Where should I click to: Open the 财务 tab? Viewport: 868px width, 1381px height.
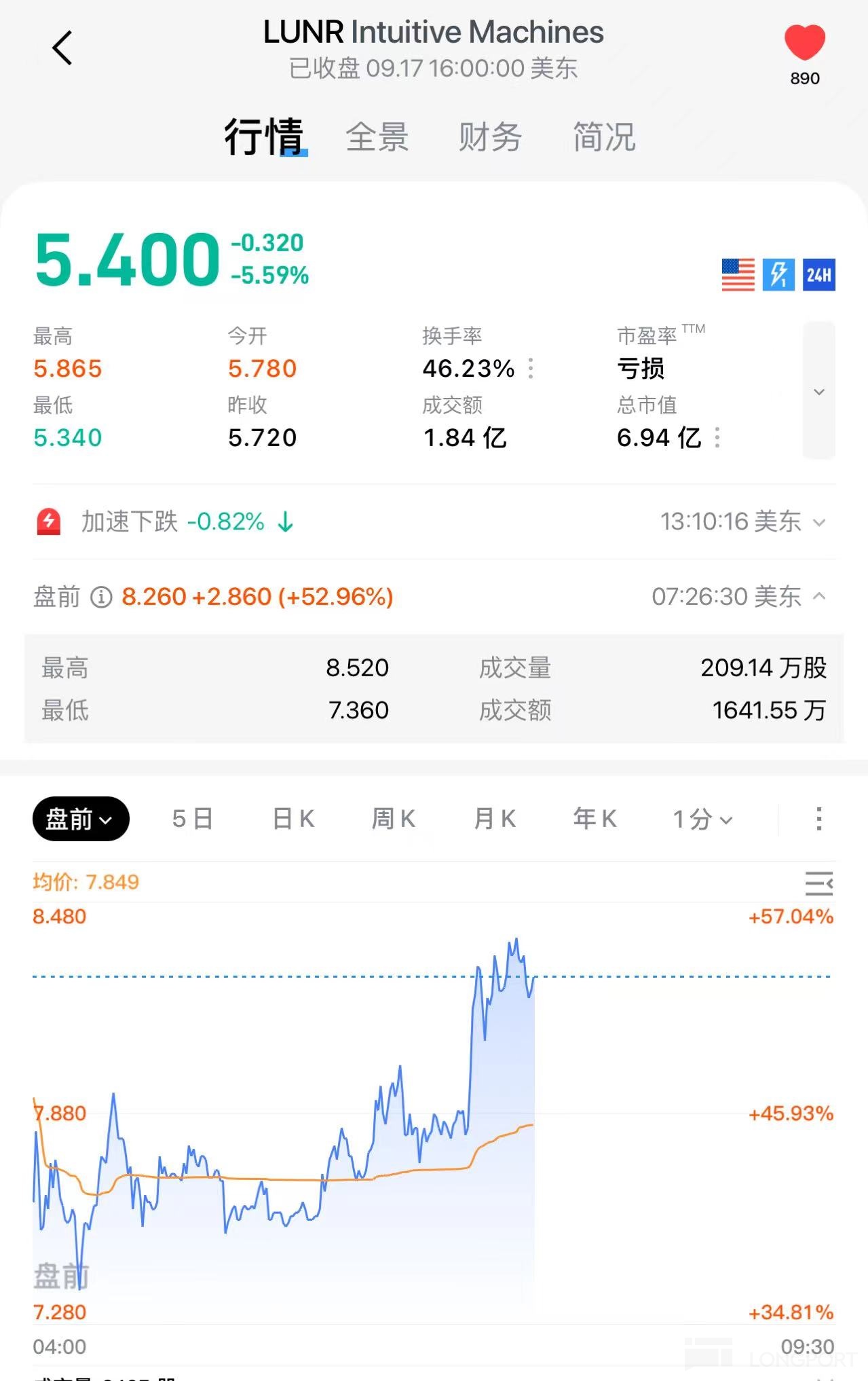click(x=490, y=137)
